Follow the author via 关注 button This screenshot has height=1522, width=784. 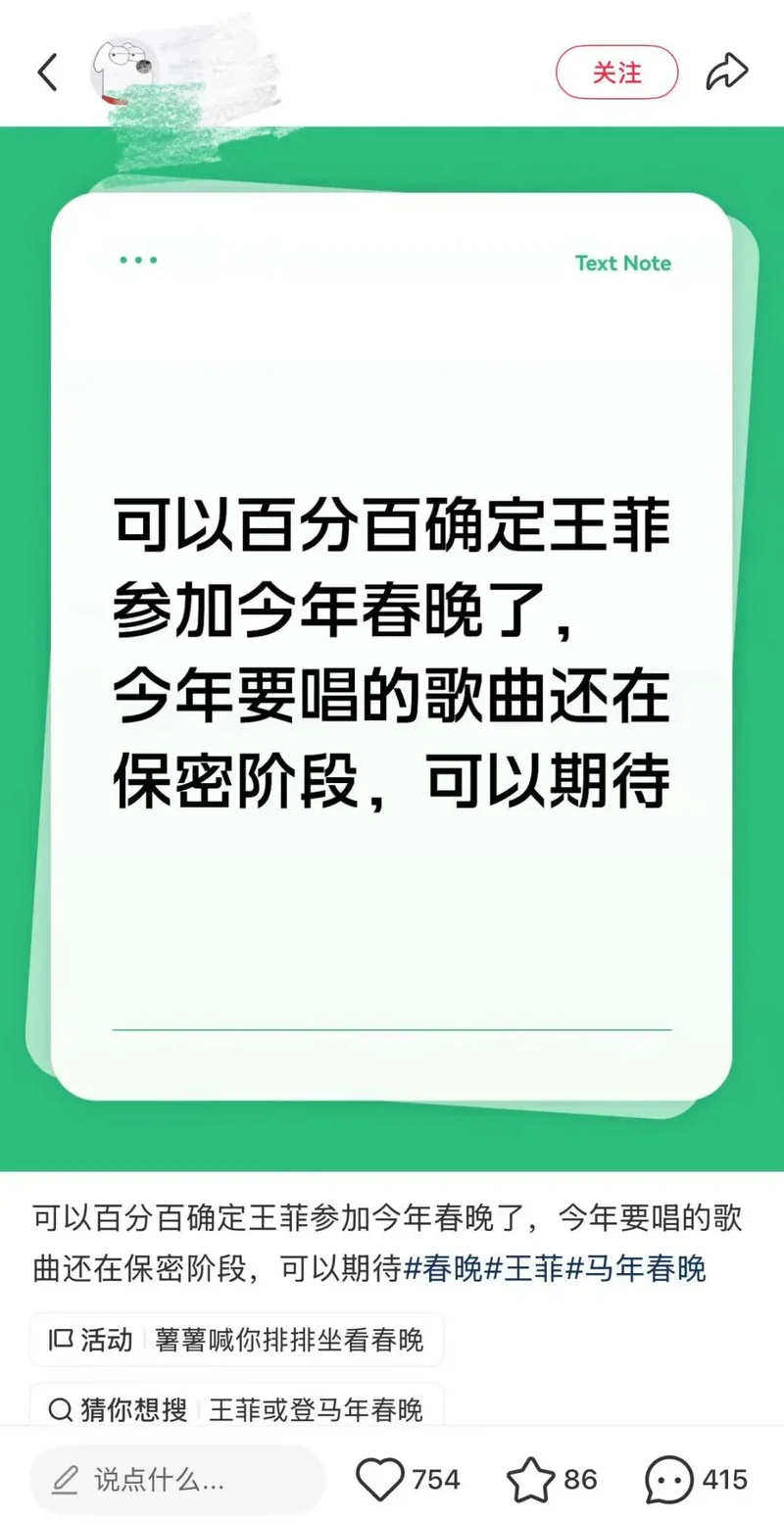(x=616, y=73)
